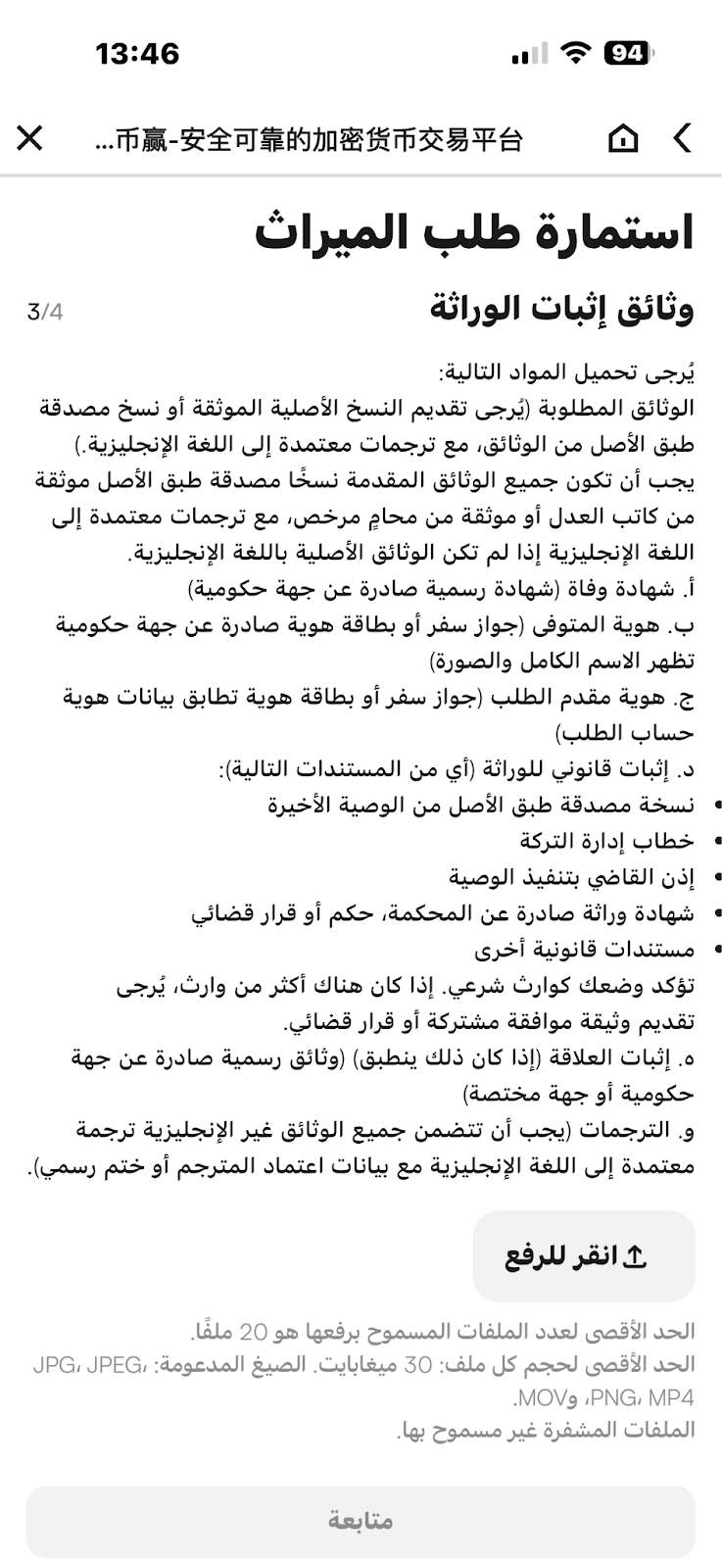This screenshot has height=1568, width=722.
Task: Close the in-app browser with X
Action: coord(30,138)
